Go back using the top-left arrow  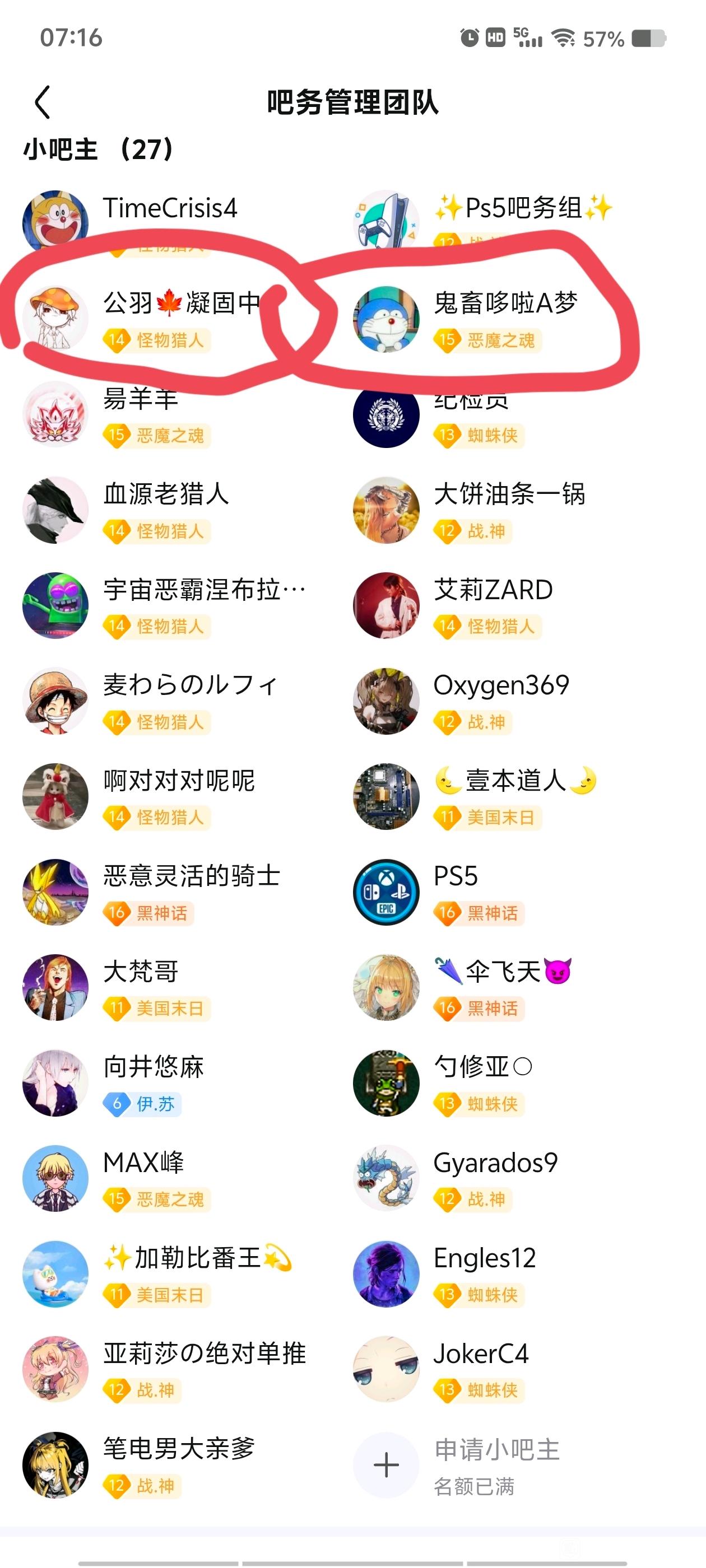(x=42, y=102)
